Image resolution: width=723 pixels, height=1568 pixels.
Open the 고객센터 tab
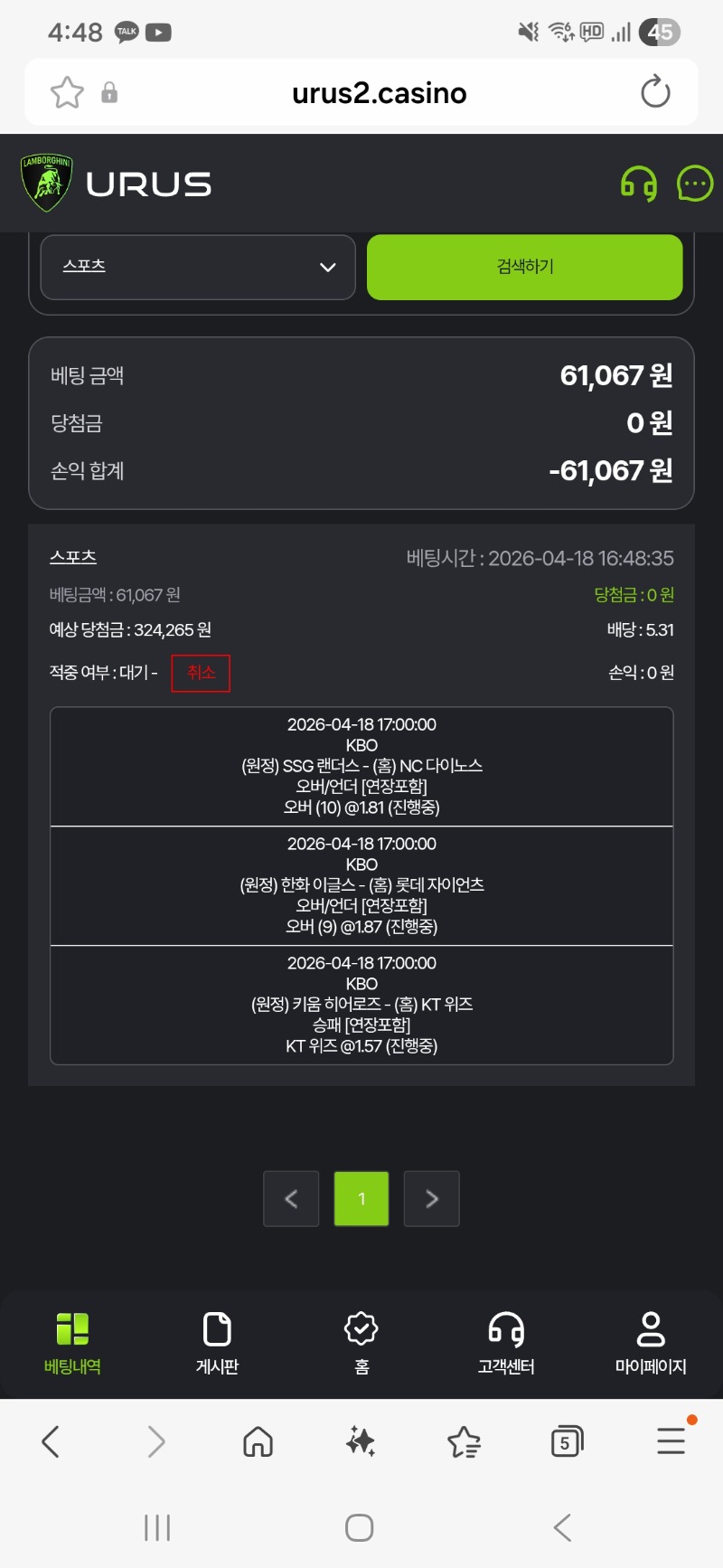point(506,1343)
